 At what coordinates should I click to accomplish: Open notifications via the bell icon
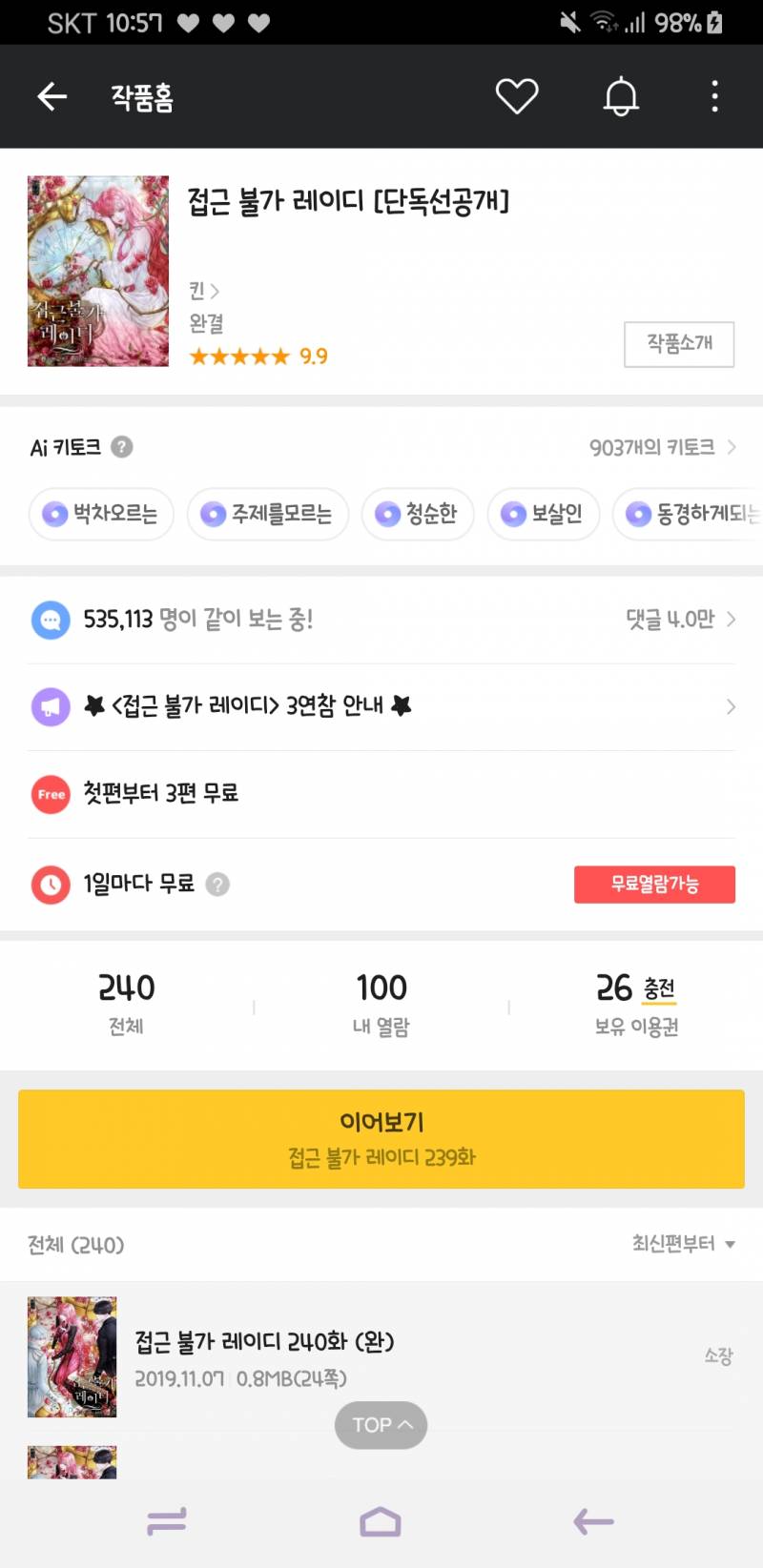click(x=620, y=96)
